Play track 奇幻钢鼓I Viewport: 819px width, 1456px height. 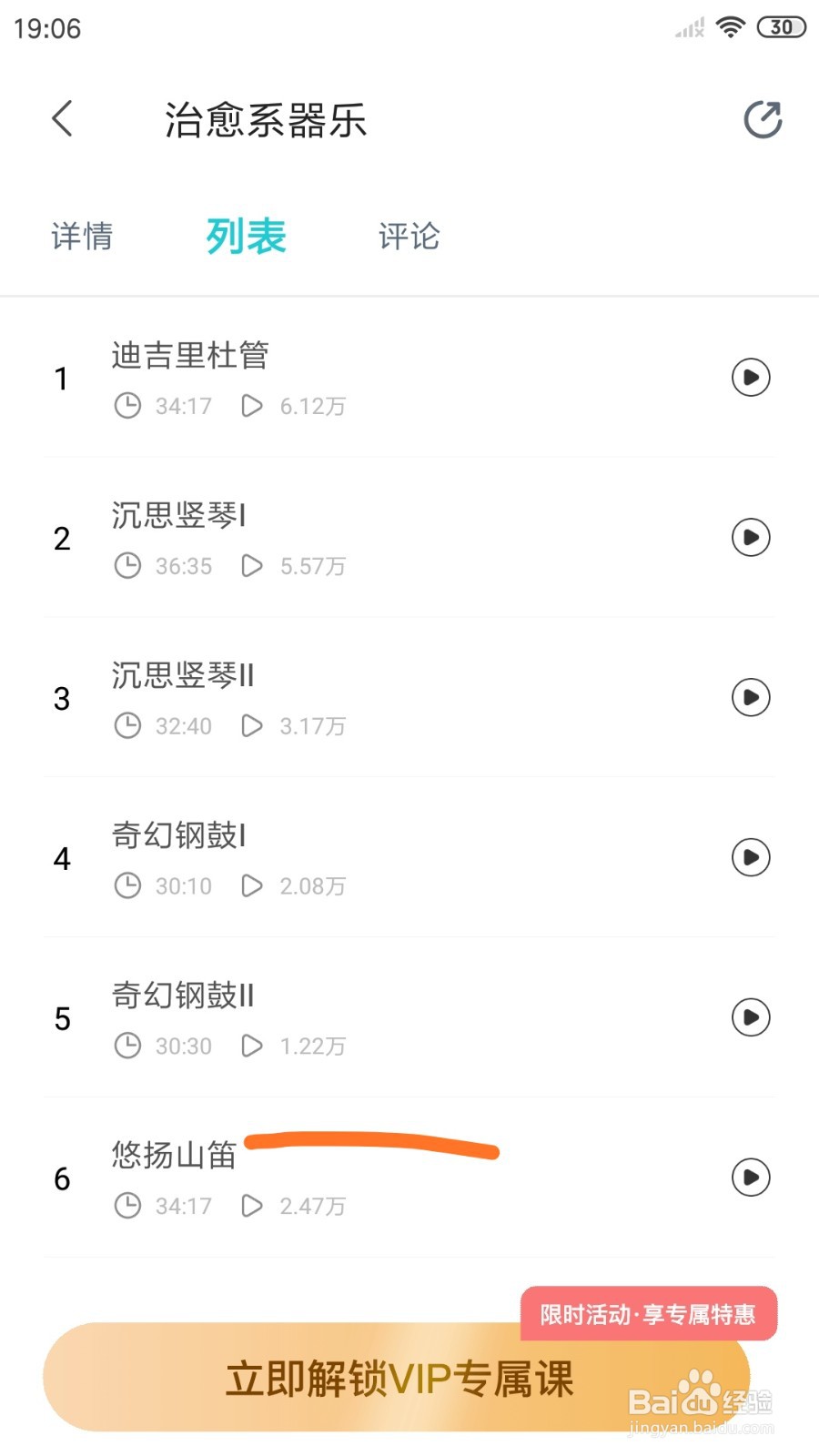pyautogui.click(x=751, y=857)
